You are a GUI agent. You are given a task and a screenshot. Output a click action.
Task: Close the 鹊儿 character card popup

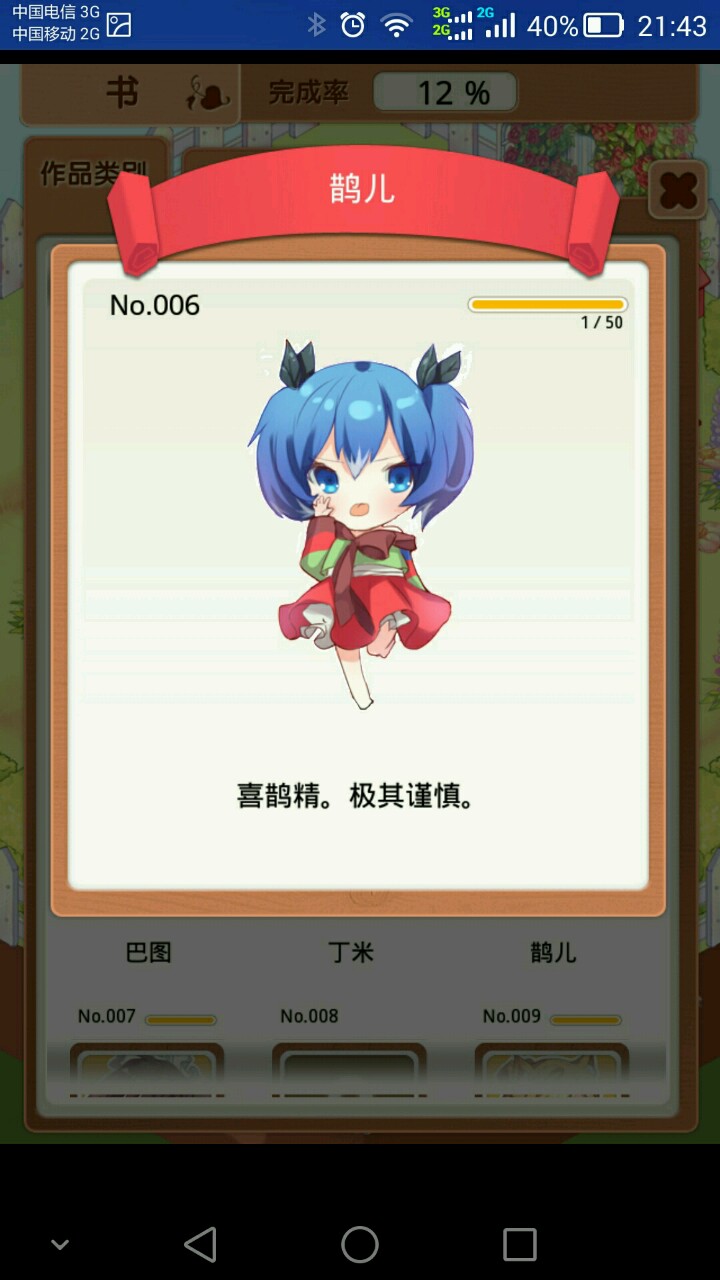(x=678, y=191)
